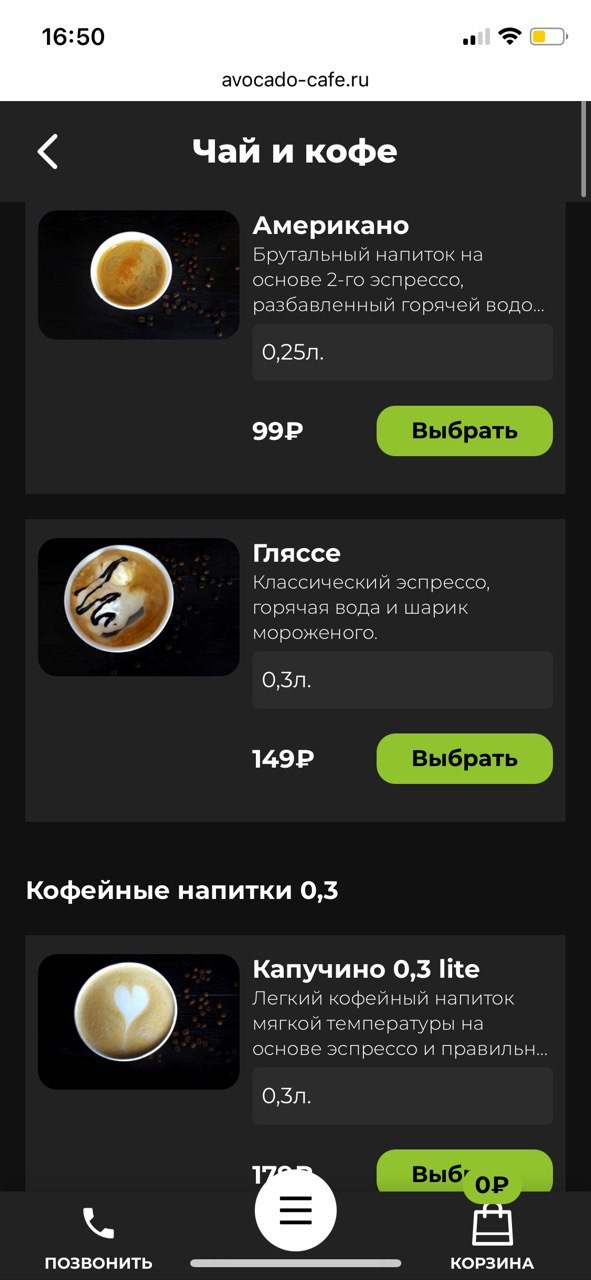Open the round hamburger menu button
591x1280 pixels.
click(x=296, y=1210)
